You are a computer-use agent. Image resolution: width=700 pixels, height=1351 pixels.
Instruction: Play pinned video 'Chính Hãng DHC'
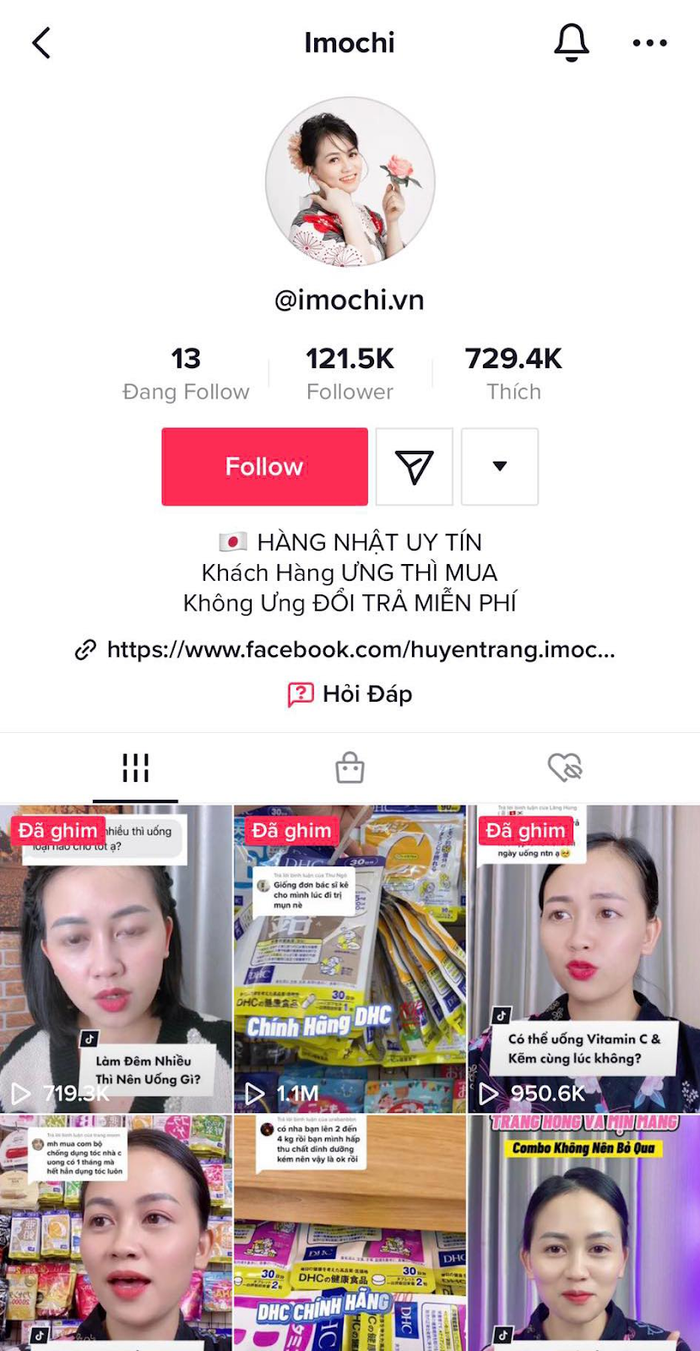click(349, 958)
